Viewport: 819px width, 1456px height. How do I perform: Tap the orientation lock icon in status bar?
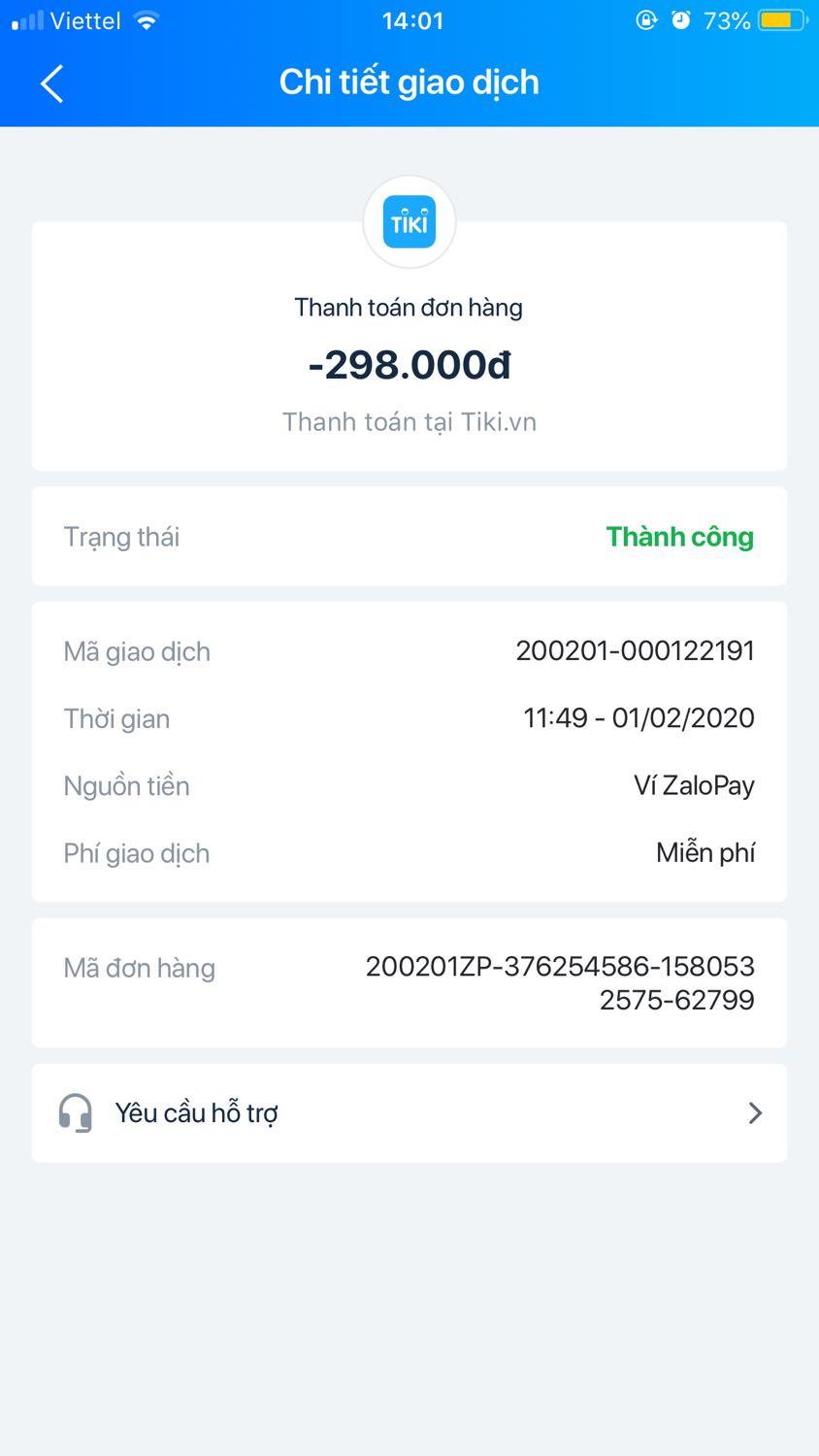[x=647, y=19]
